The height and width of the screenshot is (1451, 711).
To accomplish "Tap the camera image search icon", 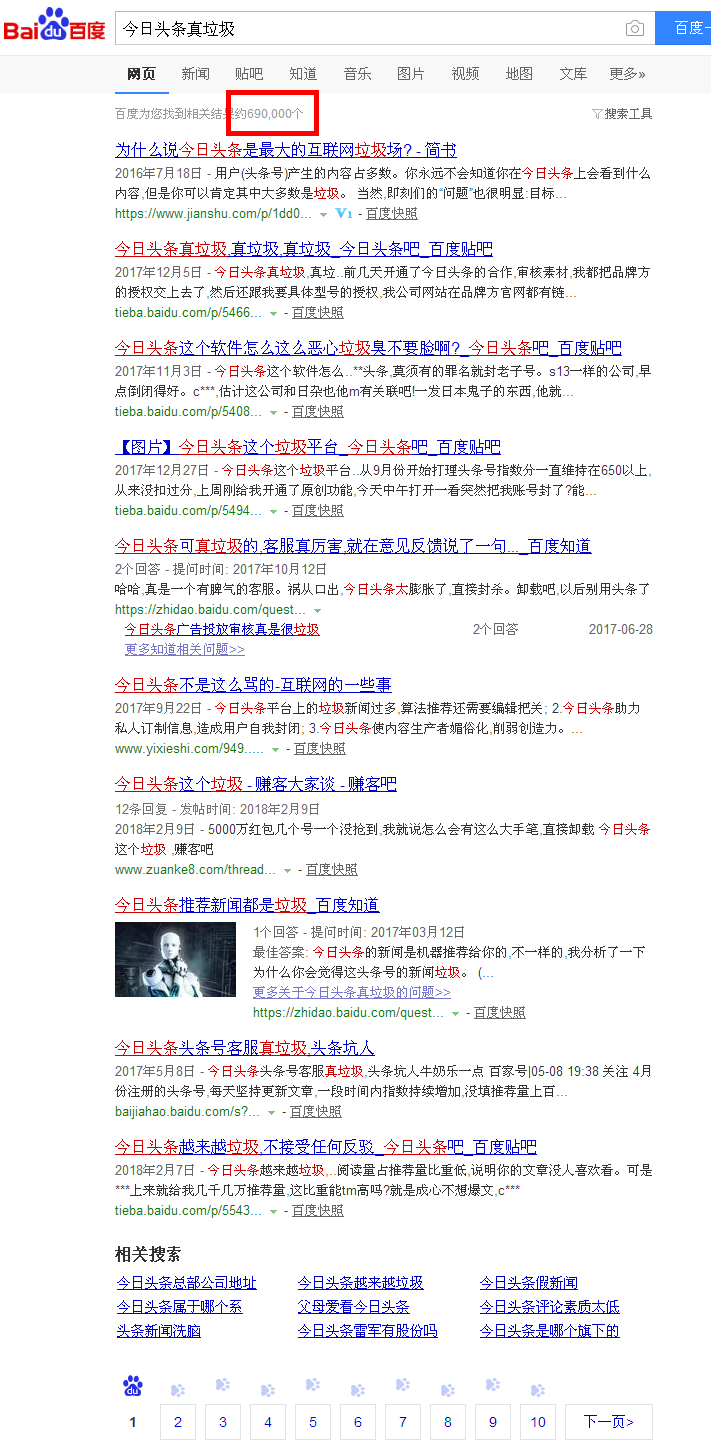I will pos(634,28).
